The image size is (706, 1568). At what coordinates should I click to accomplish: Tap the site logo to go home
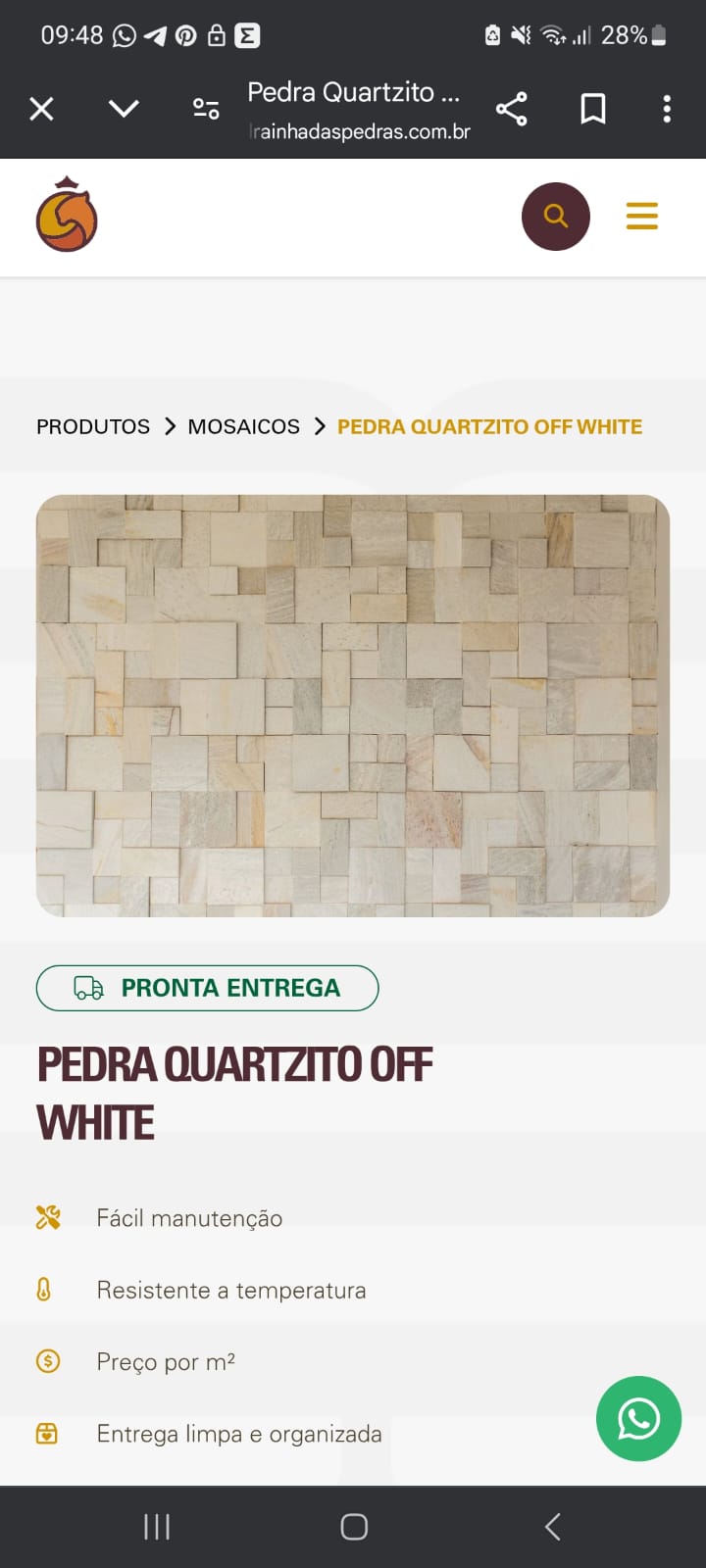pos(67,216)
